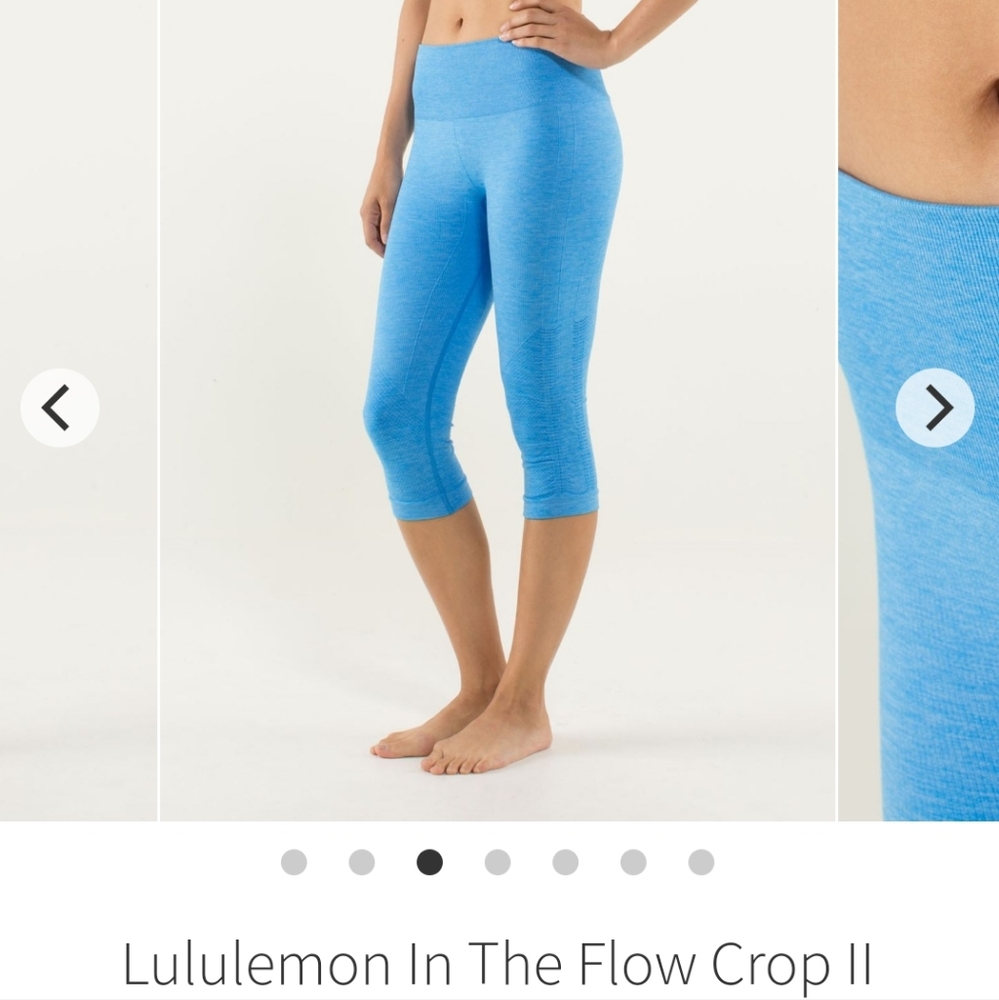This screenshot has height=1000, width=999.
Task: Click the active black third dot
Action: 427,861
